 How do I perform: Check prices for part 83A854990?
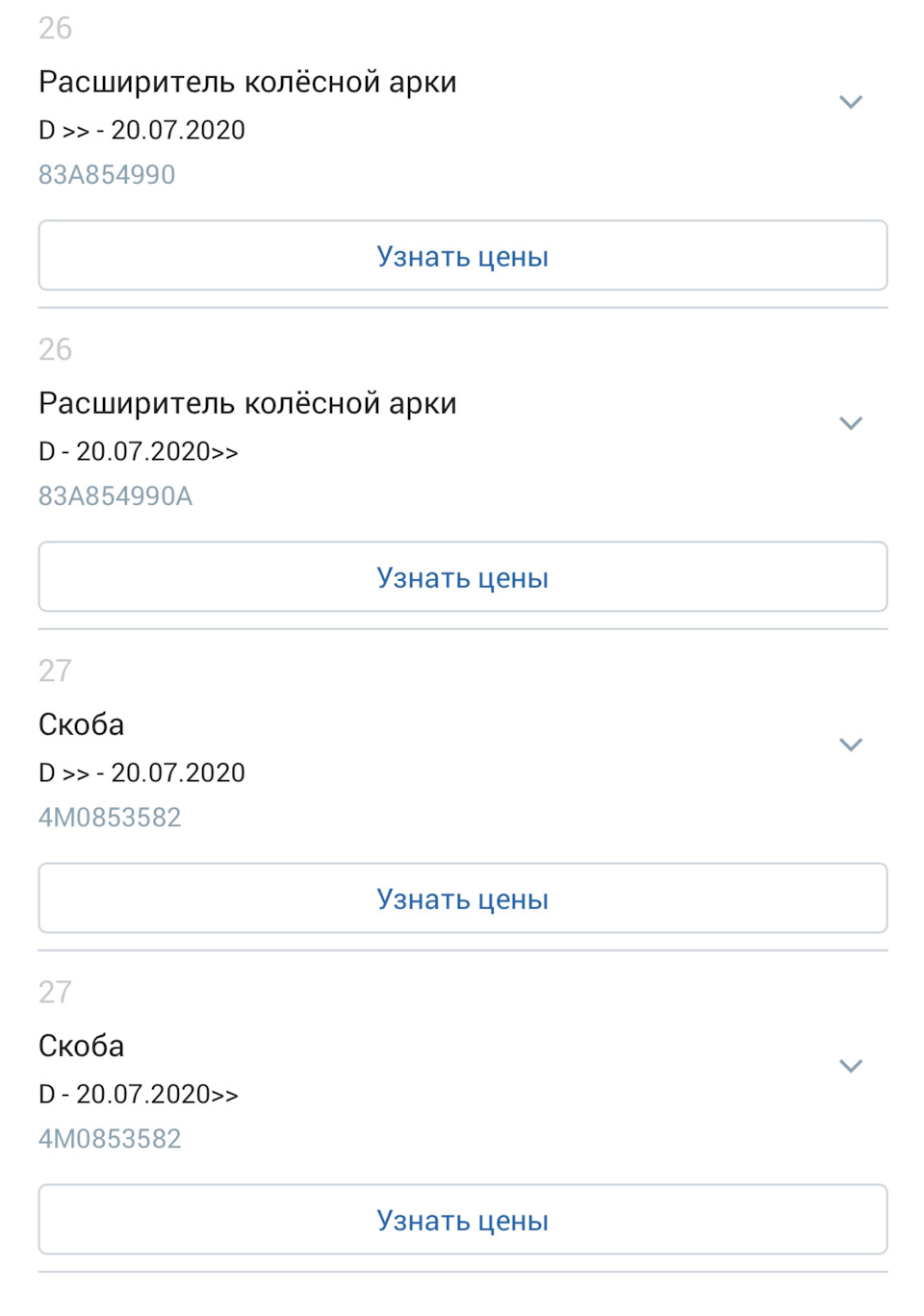[x=462, y=255]
